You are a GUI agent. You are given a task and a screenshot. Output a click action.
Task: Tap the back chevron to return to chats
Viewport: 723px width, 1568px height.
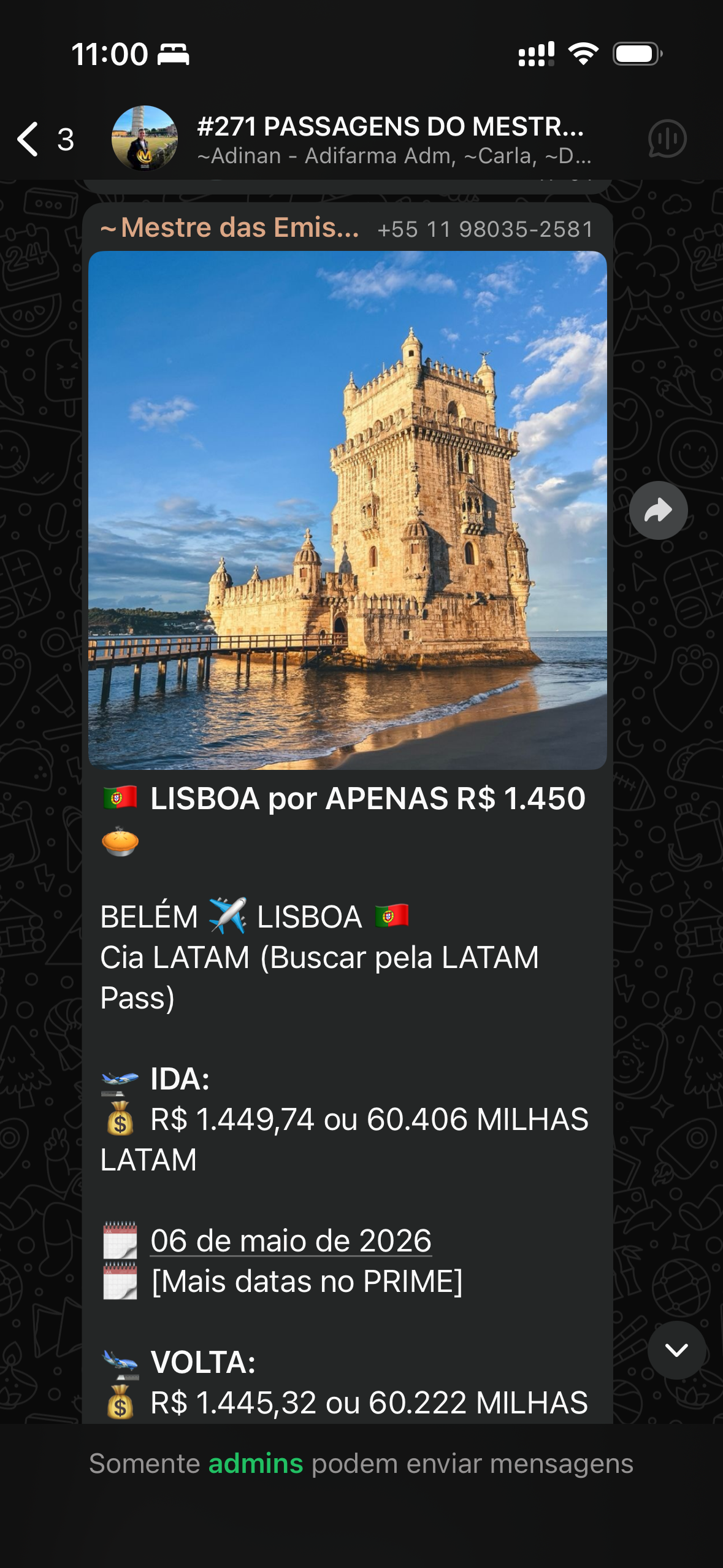[x=27, y=140]
